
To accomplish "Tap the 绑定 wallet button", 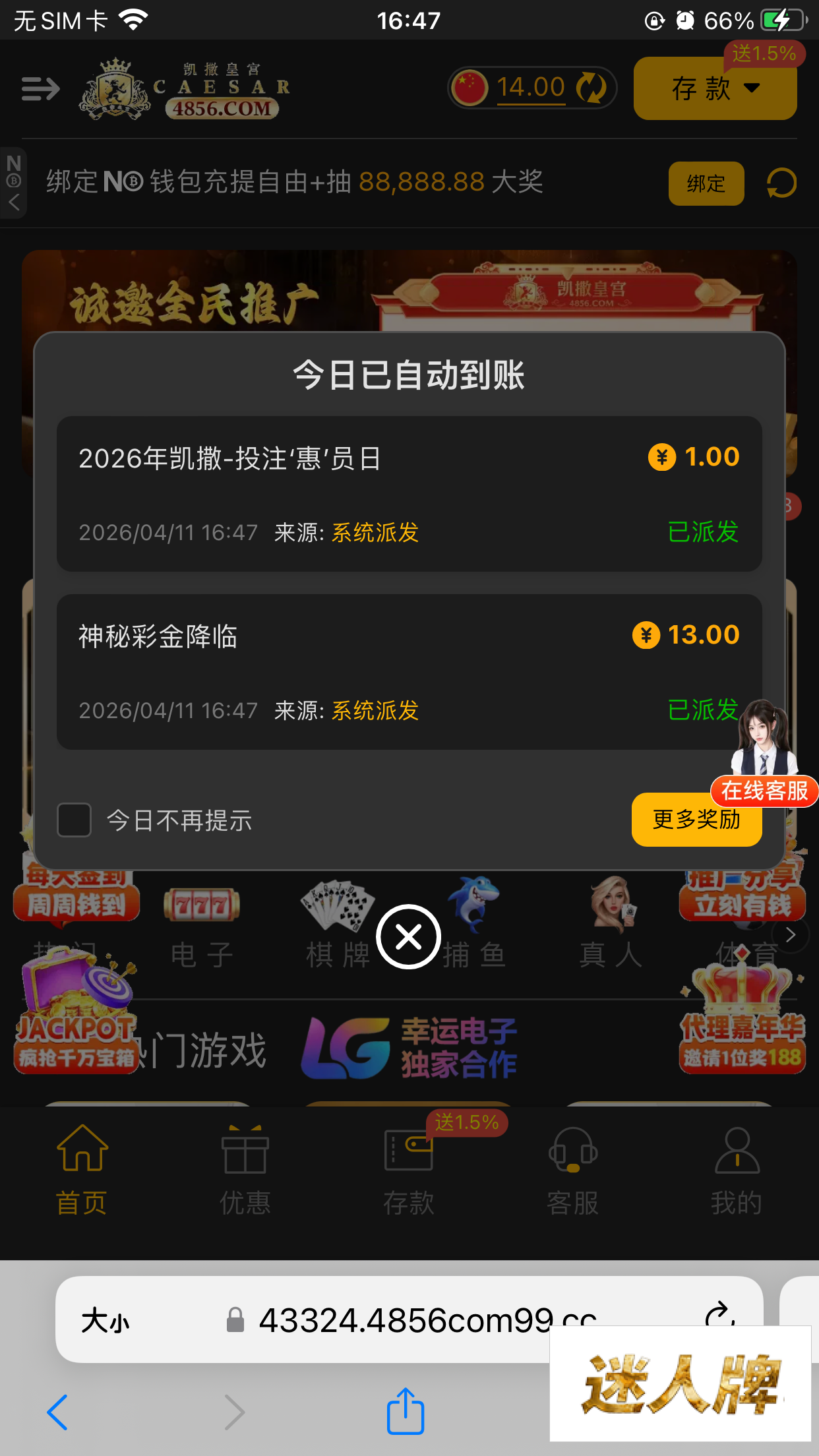I will (x=706, y=183).
